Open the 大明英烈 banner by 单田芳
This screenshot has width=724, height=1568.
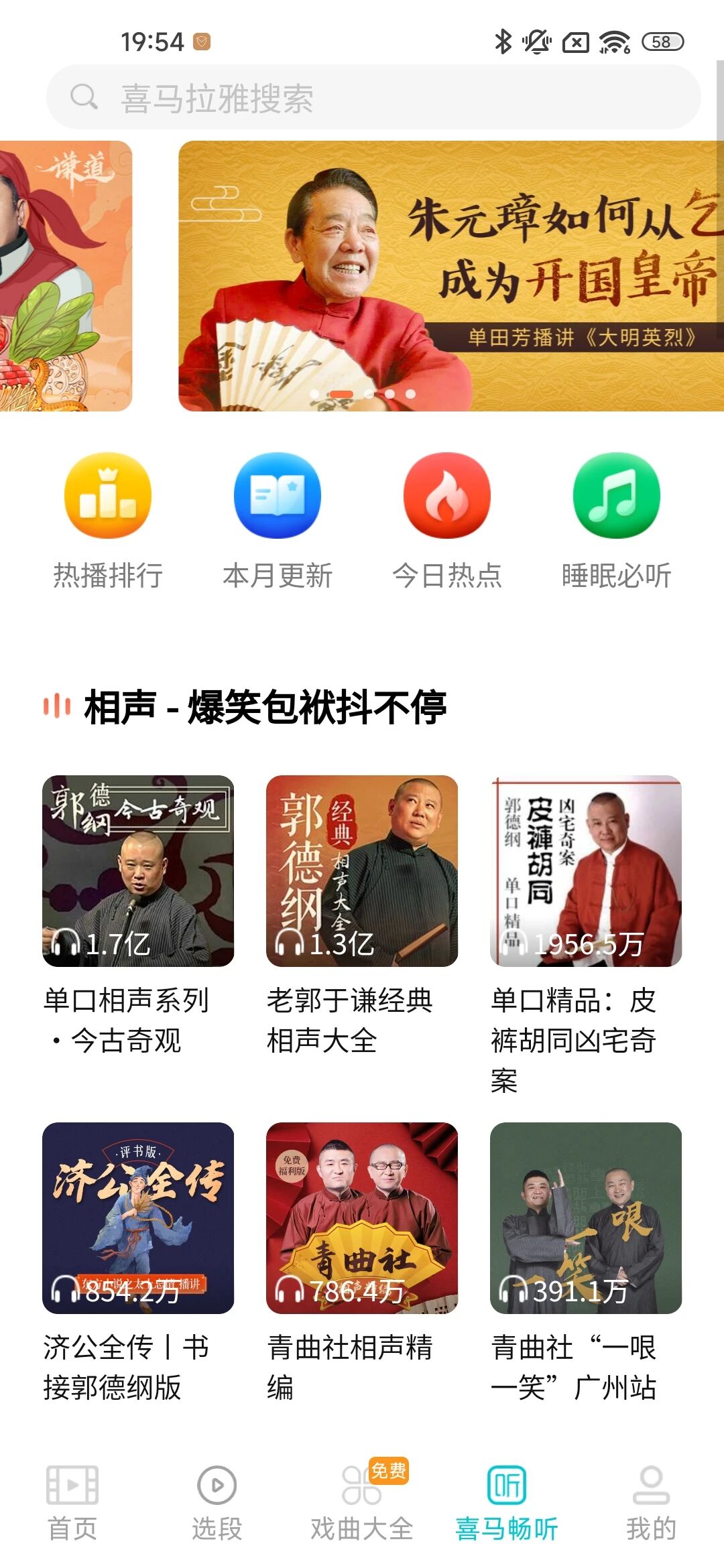450,276
